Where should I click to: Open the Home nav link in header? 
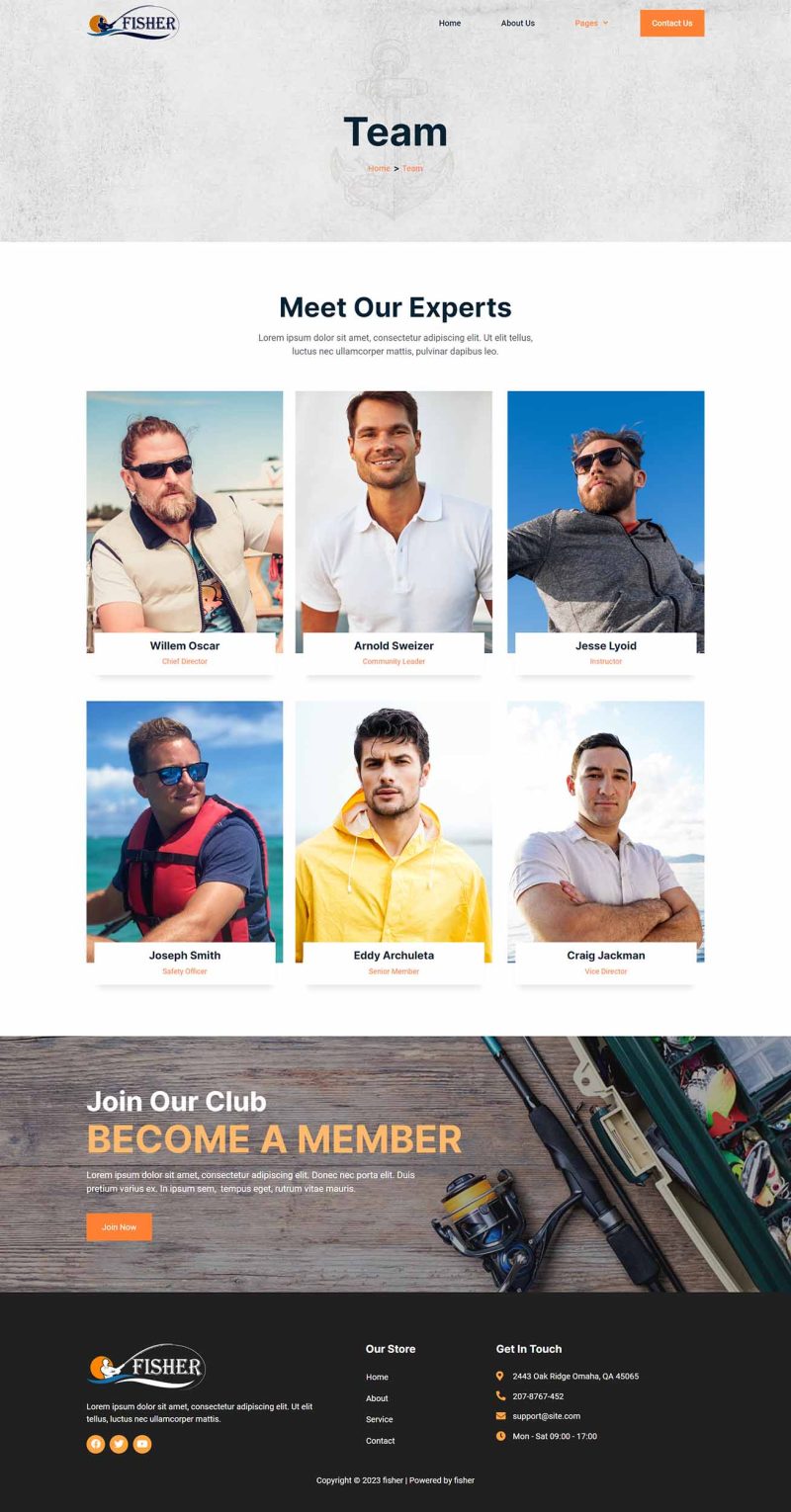pos(450,23)
